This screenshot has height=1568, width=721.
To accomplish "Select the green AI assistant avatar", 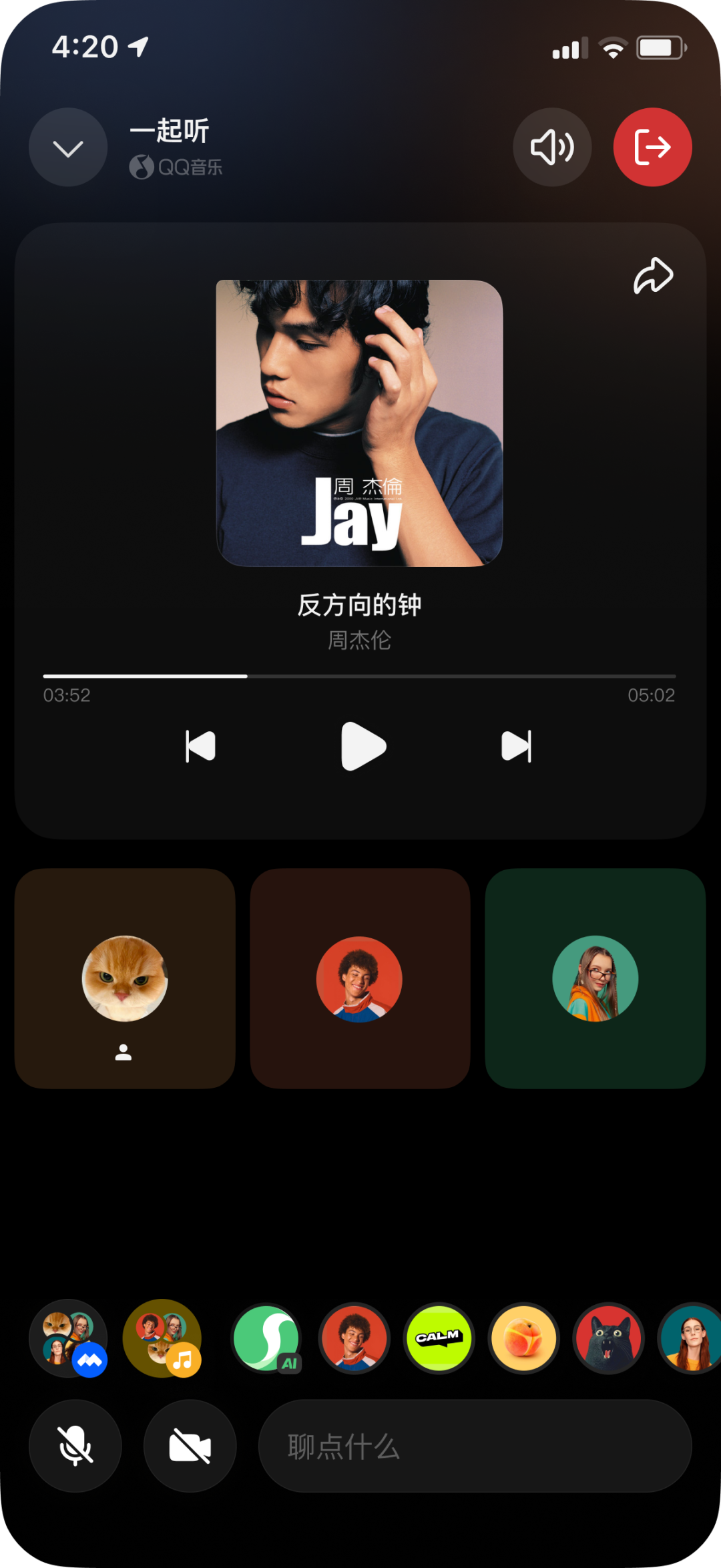I will pyautogui.click(x=266, y=1338).
